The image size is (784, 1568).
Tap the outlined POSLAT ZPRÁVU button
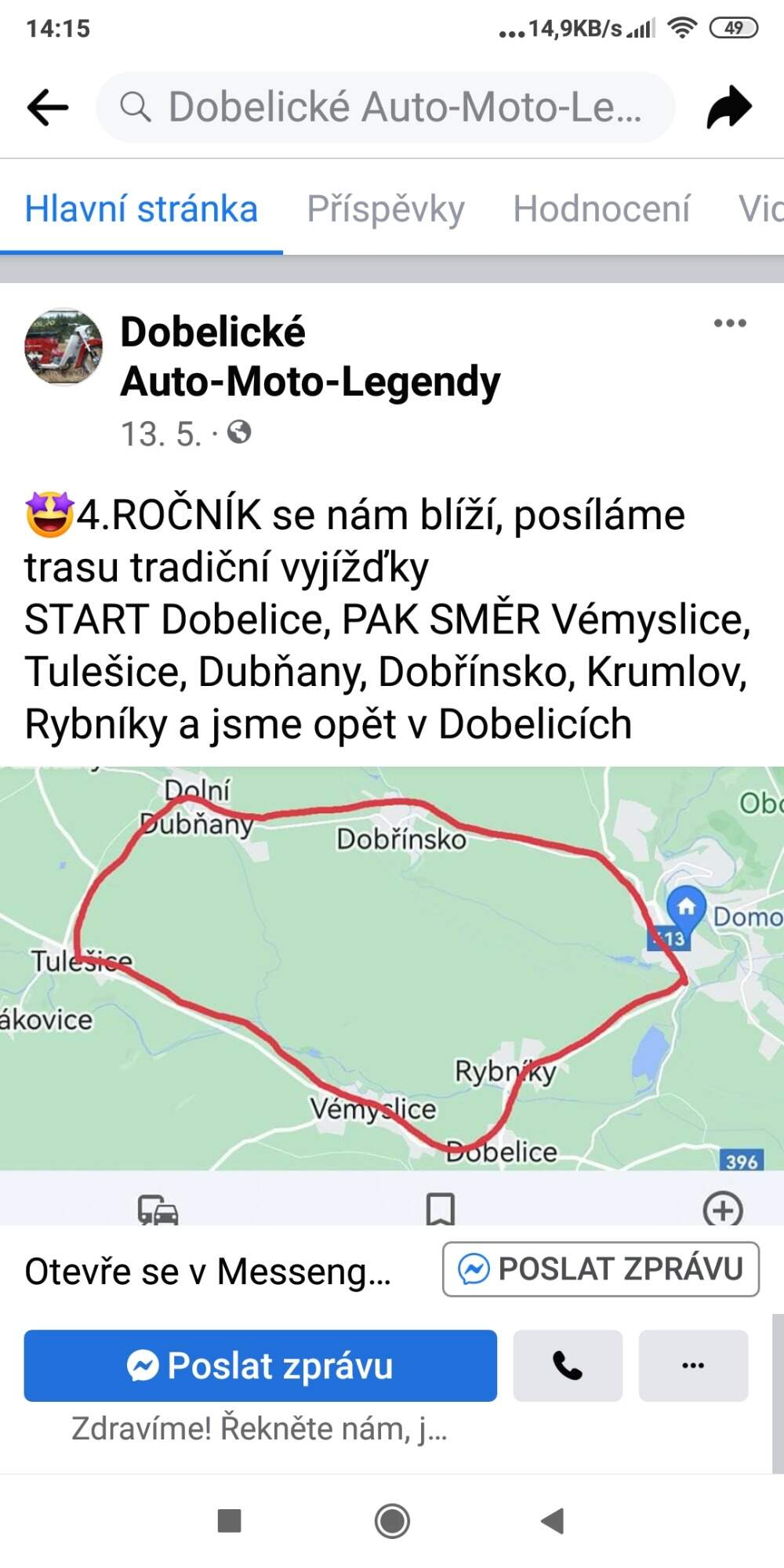coord(601,1269)
